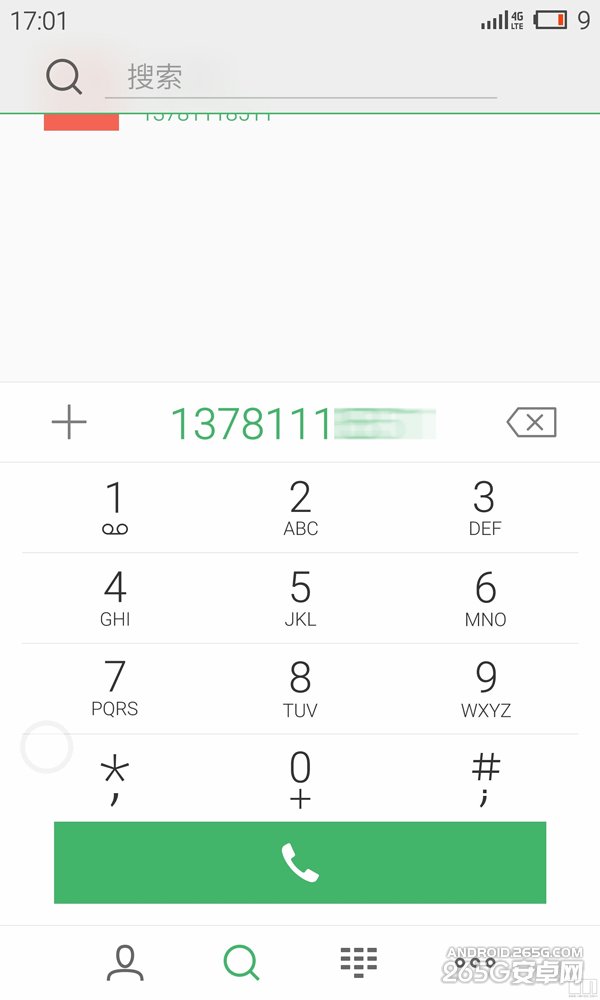Image resolution: width=600 pixels, height=1000 pixels.
Task: Tap the hash key
Action: 485,779
